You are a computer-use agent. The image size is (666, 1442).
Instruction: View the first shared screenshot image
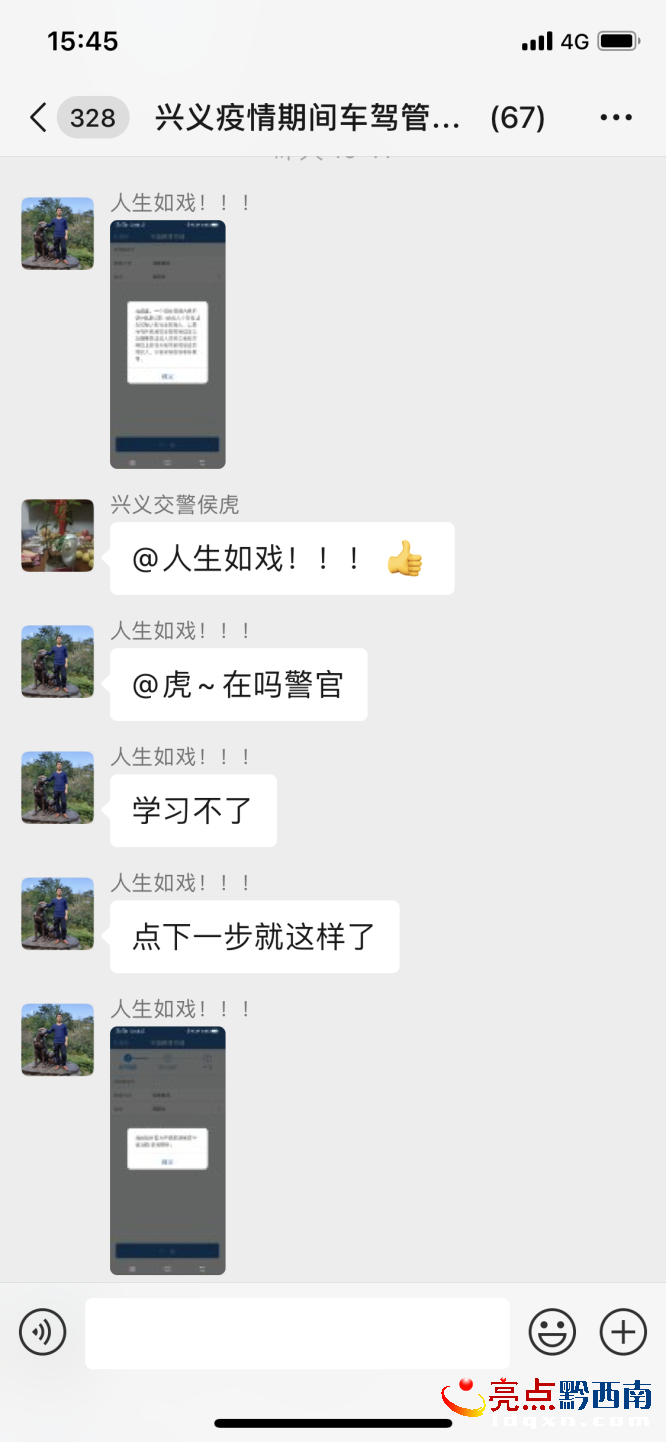click(167, 344)
